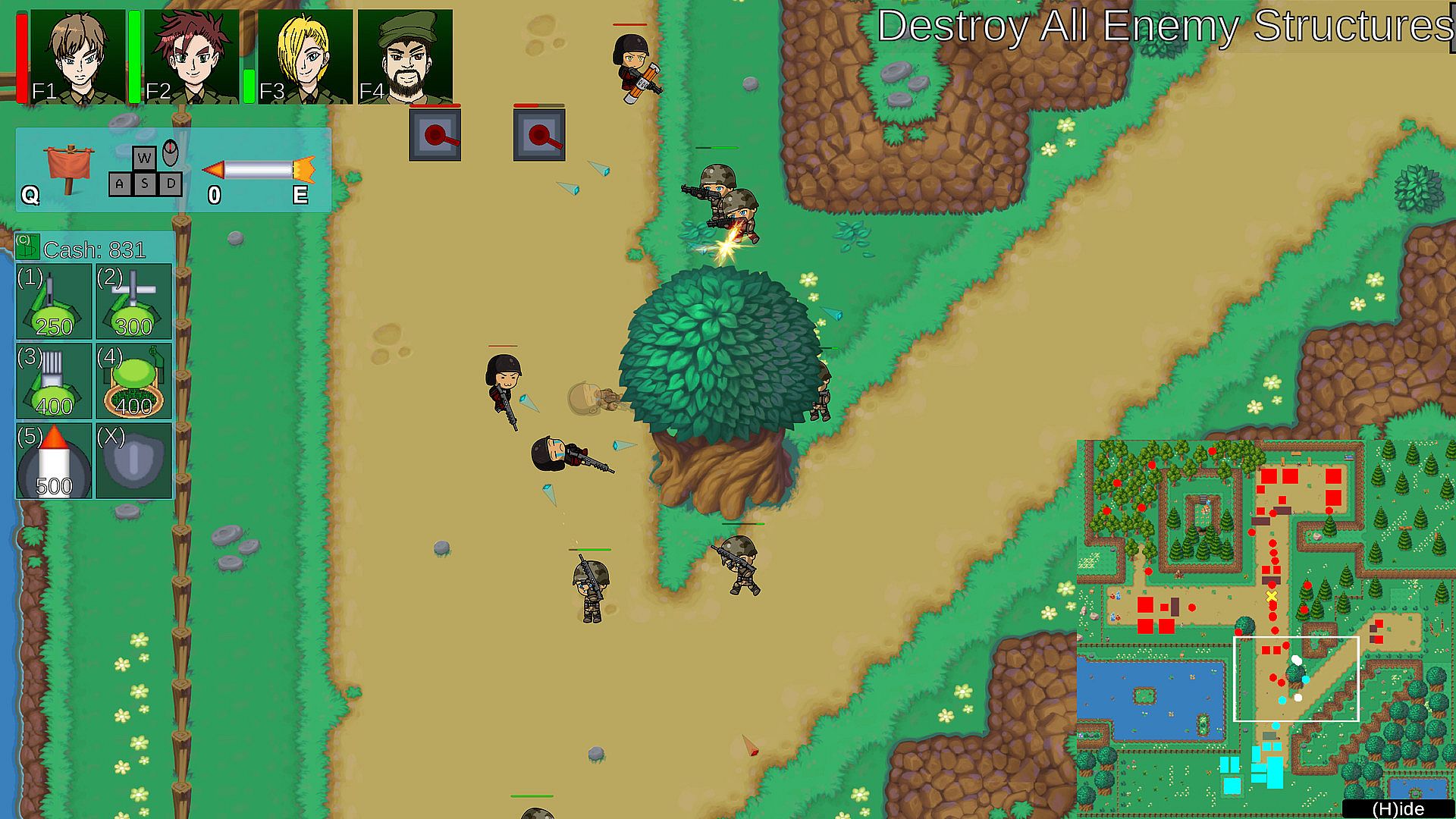Buy missile (5) costing 500
Viewport: 1456px width, 819px height.
54,460
